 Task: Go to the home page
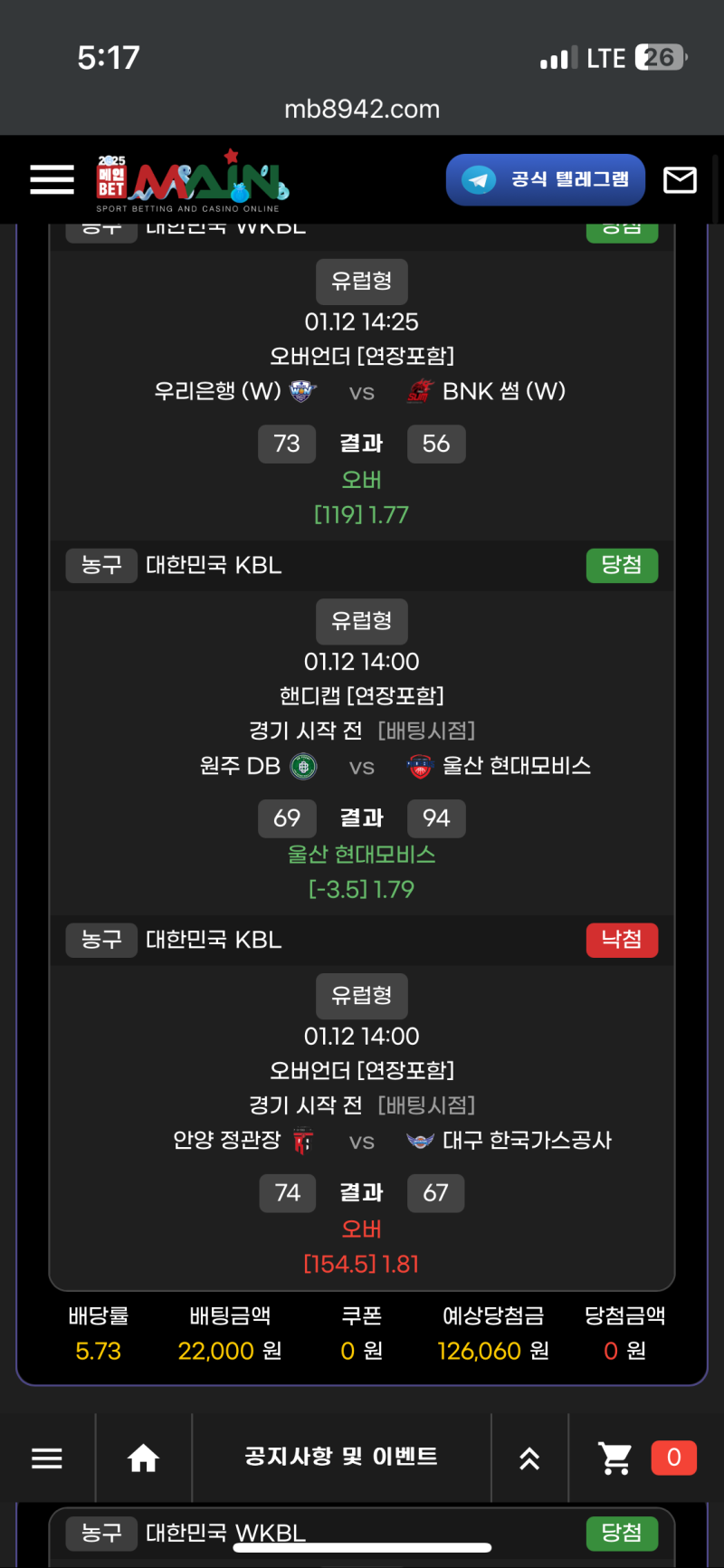click(x=143, y=1458)
